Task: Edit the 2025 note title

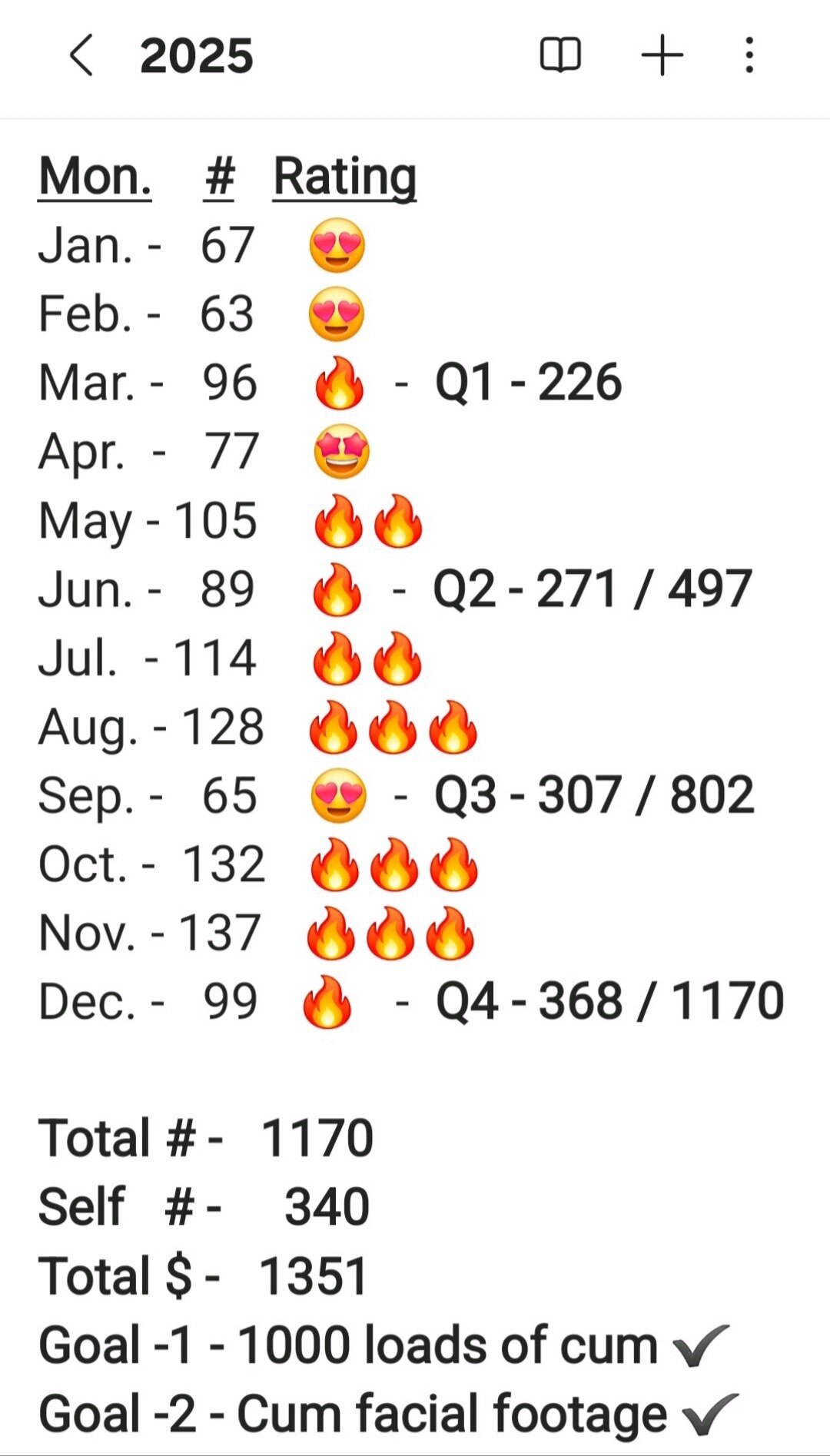Action: tap(197, 55)
